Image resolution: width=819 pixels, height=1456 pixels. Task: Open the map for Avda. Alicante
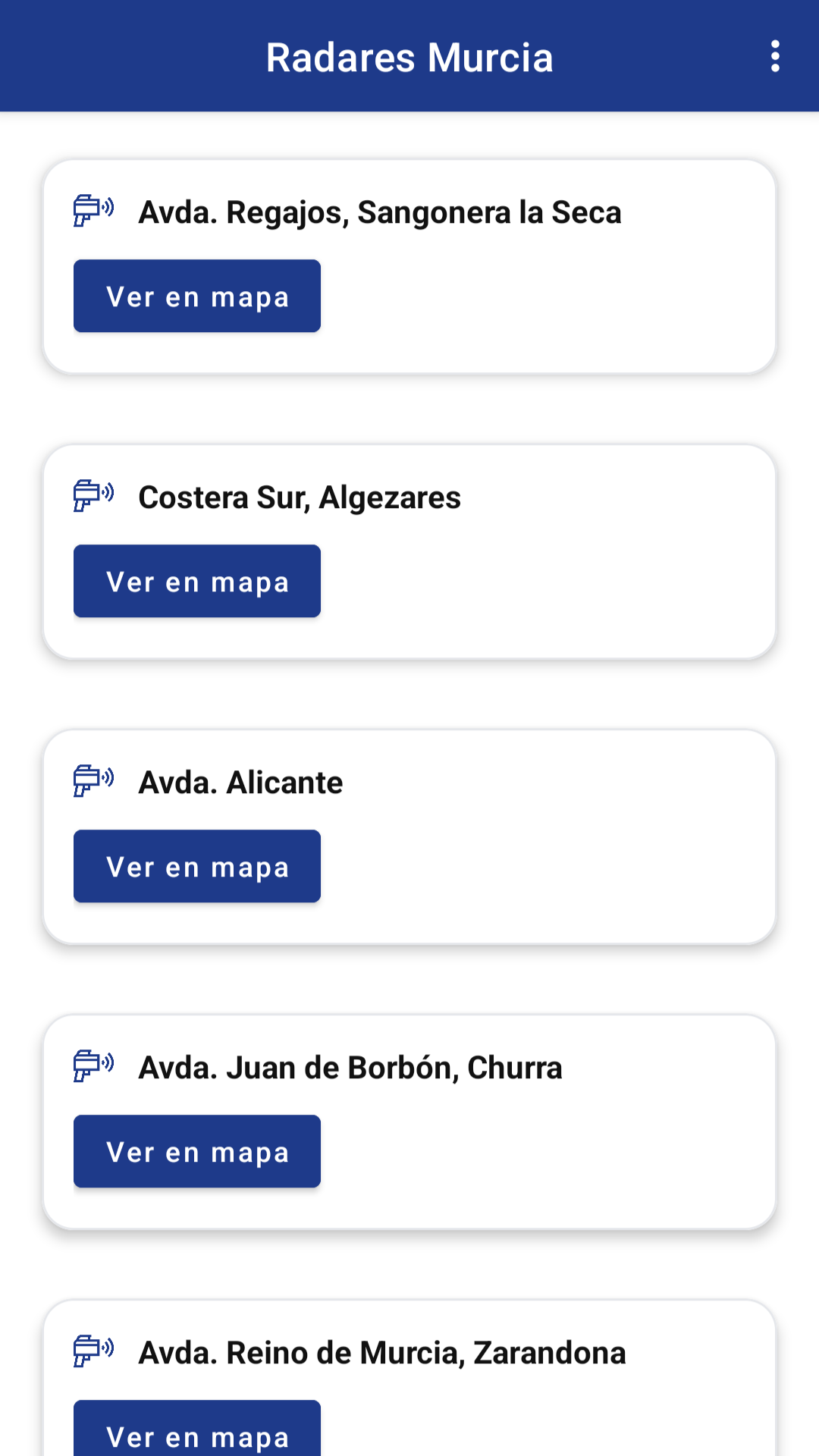[196, 865]
